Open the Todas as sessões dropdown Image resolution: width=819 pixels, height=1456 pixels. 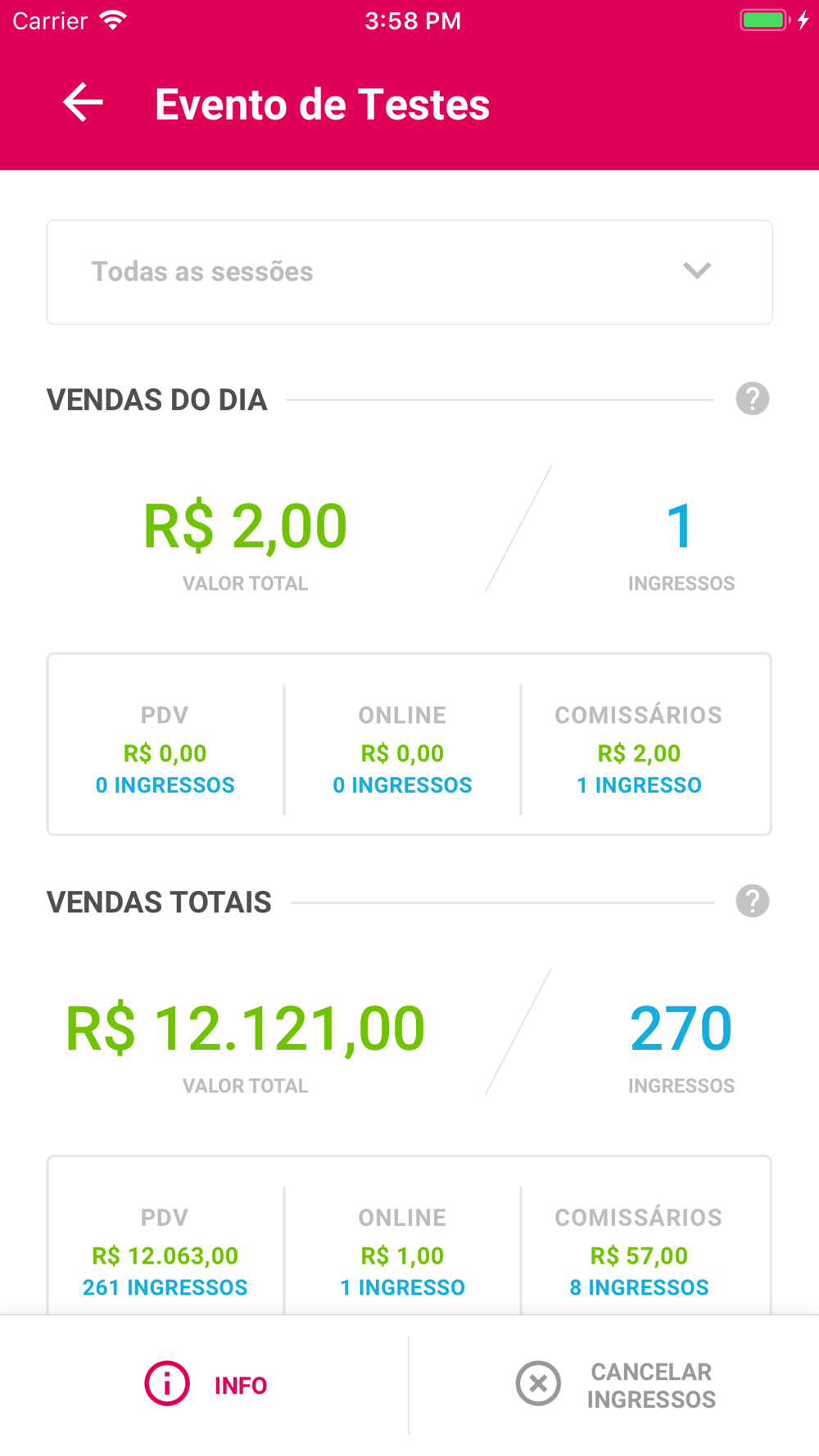(x=409, y=272)
